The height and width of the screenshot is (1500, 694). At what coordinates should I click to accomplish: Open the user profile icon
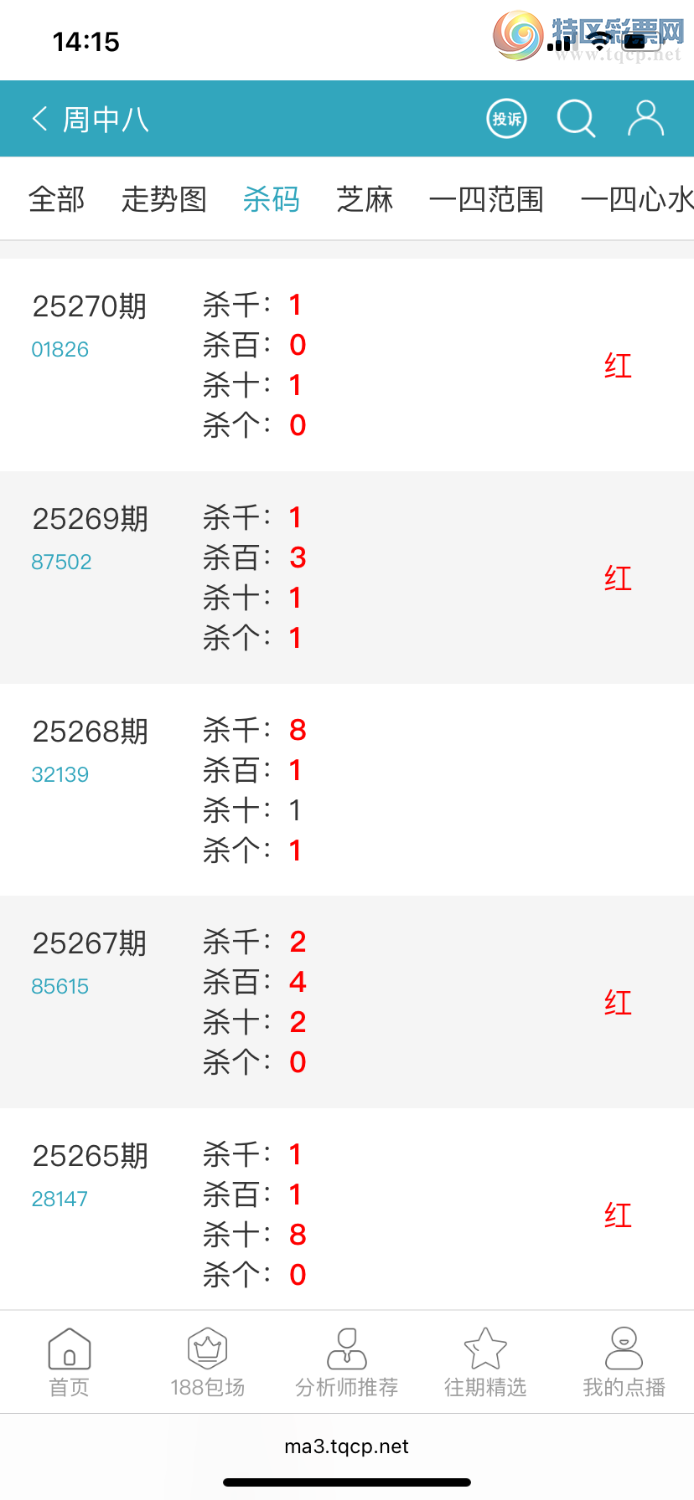point(645,119)
